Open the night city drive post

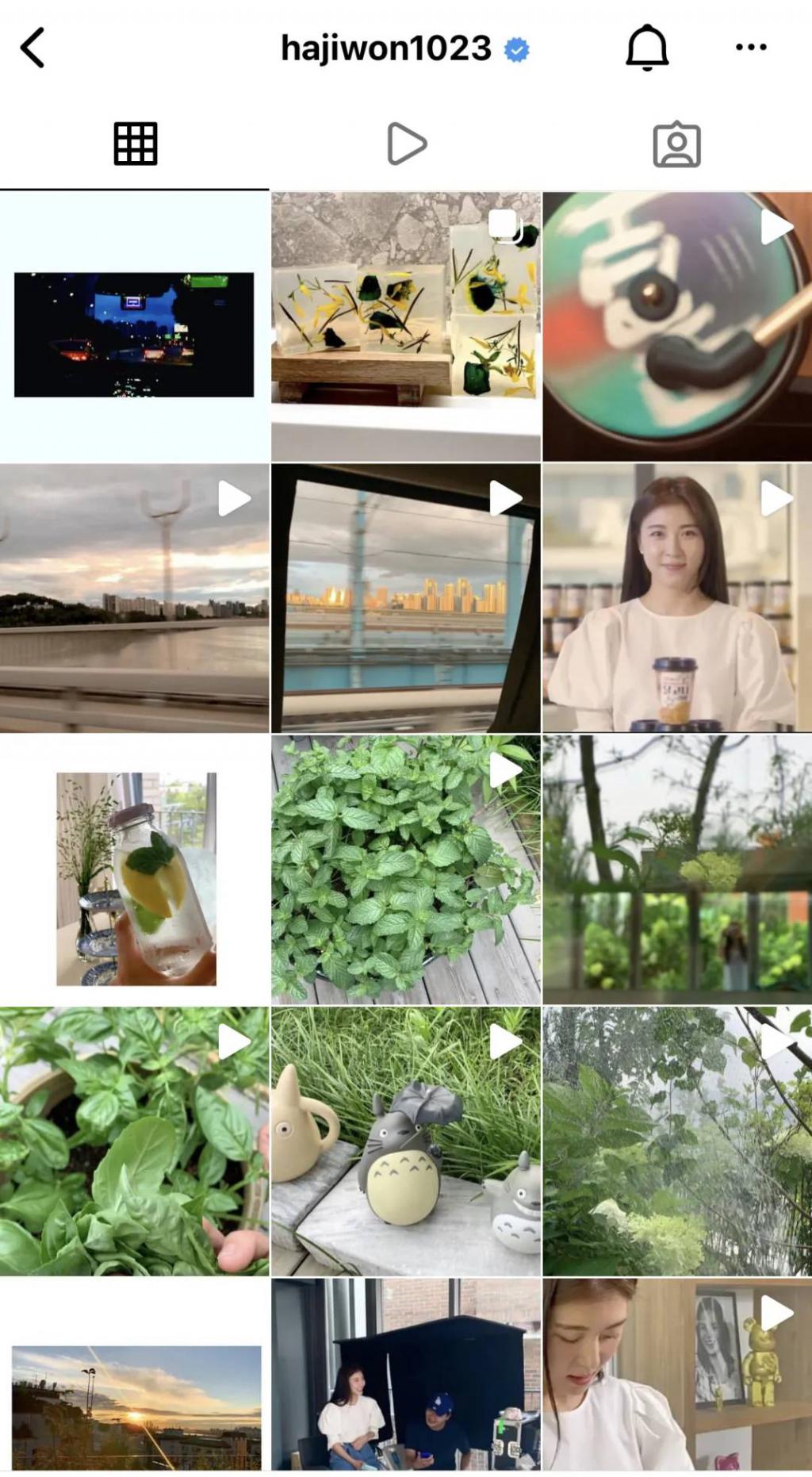[134, 333]
